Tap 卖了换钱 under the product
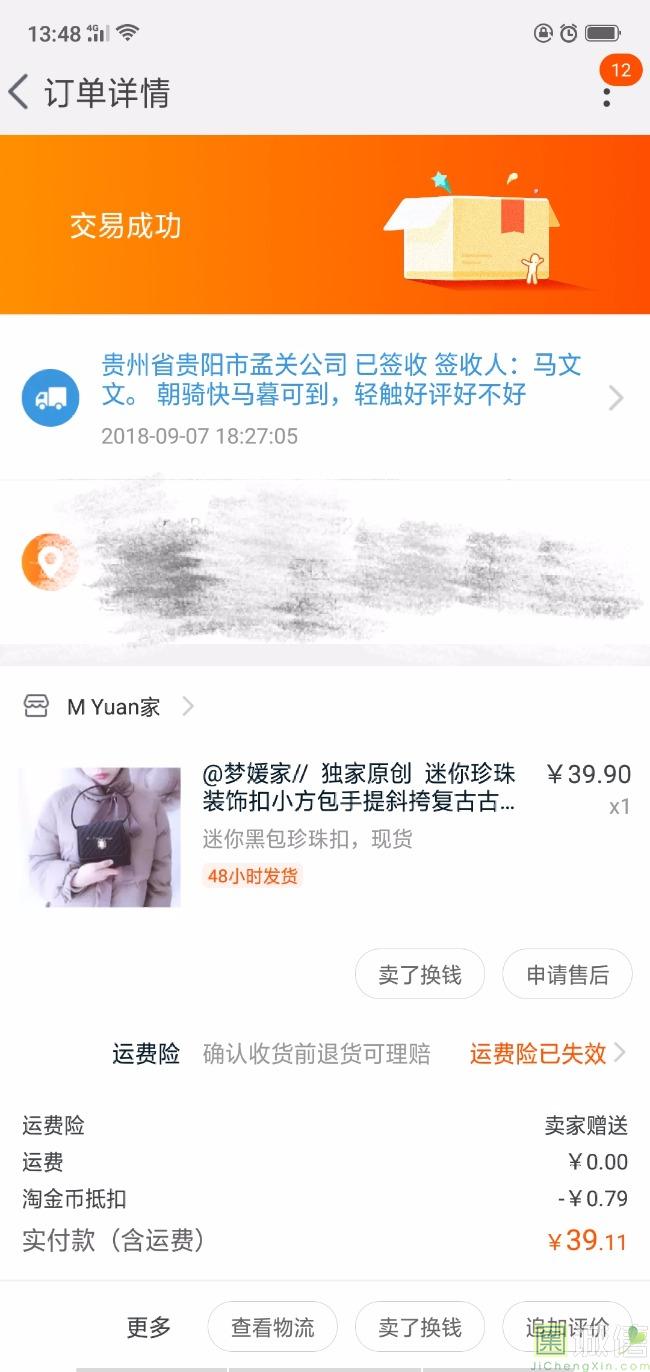The height and width of the screenshot is (1372, 650). pos(420,975)
